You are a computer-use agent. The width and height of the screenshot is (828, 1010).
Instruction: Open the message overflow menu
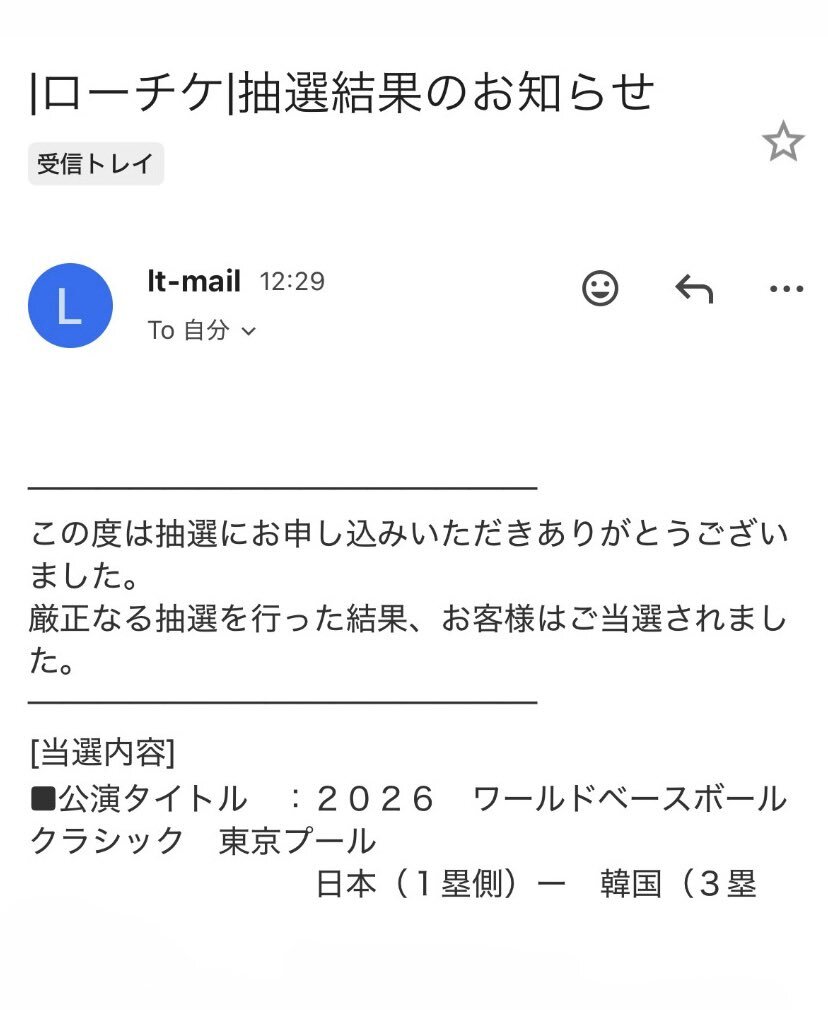click(x=786, y=289)
